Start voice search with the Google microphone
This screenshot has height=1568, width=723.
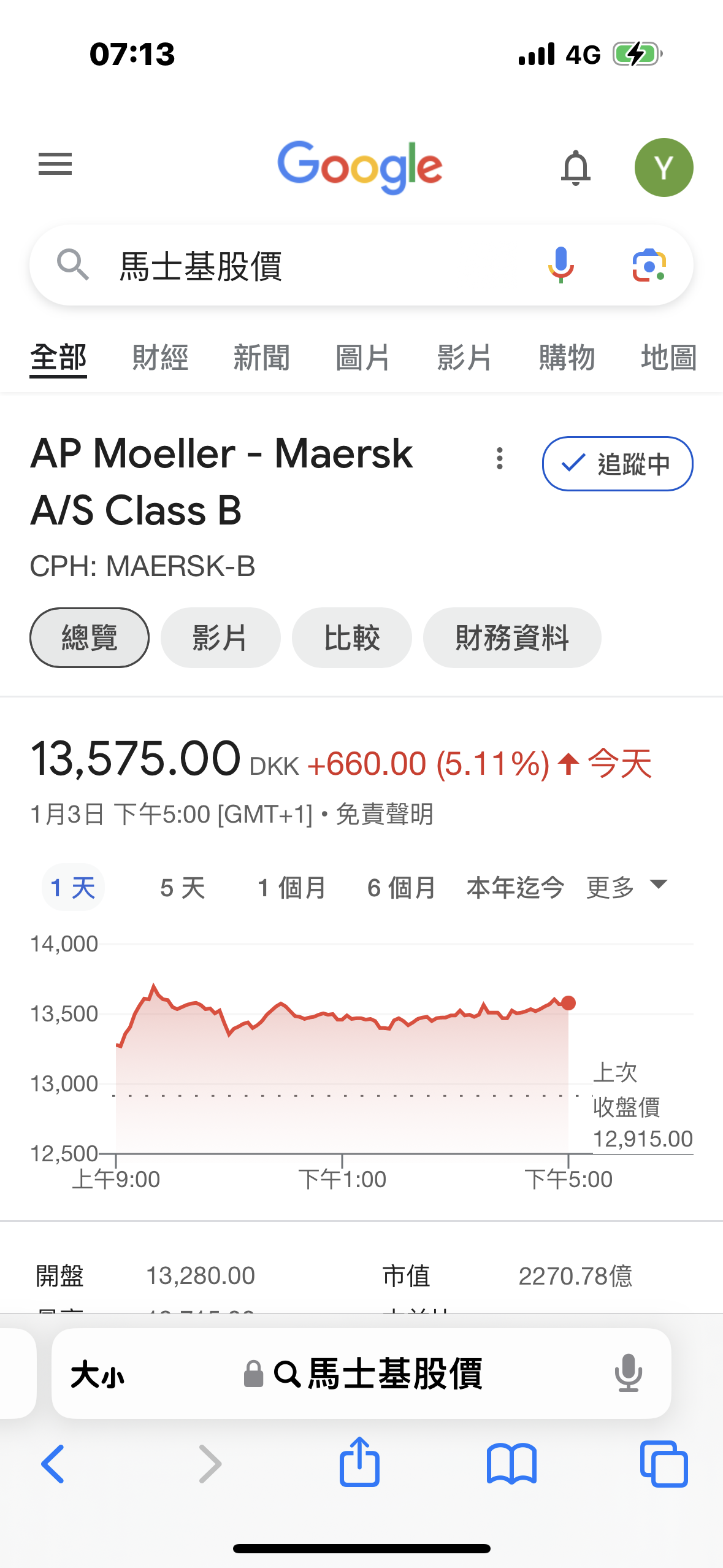coord(560,266)
